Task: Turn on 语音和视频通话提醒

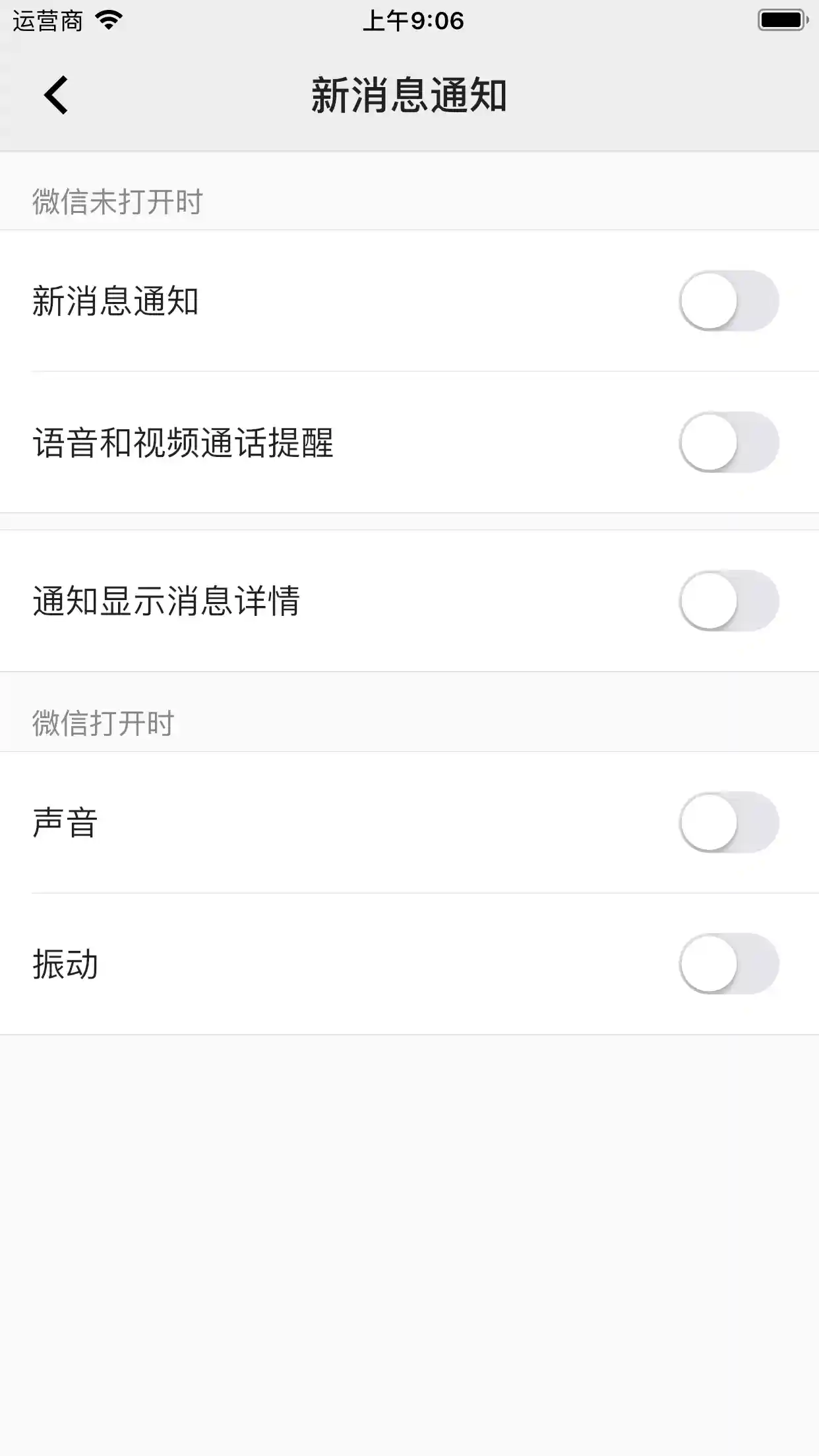Action: (x=729, y=442)
